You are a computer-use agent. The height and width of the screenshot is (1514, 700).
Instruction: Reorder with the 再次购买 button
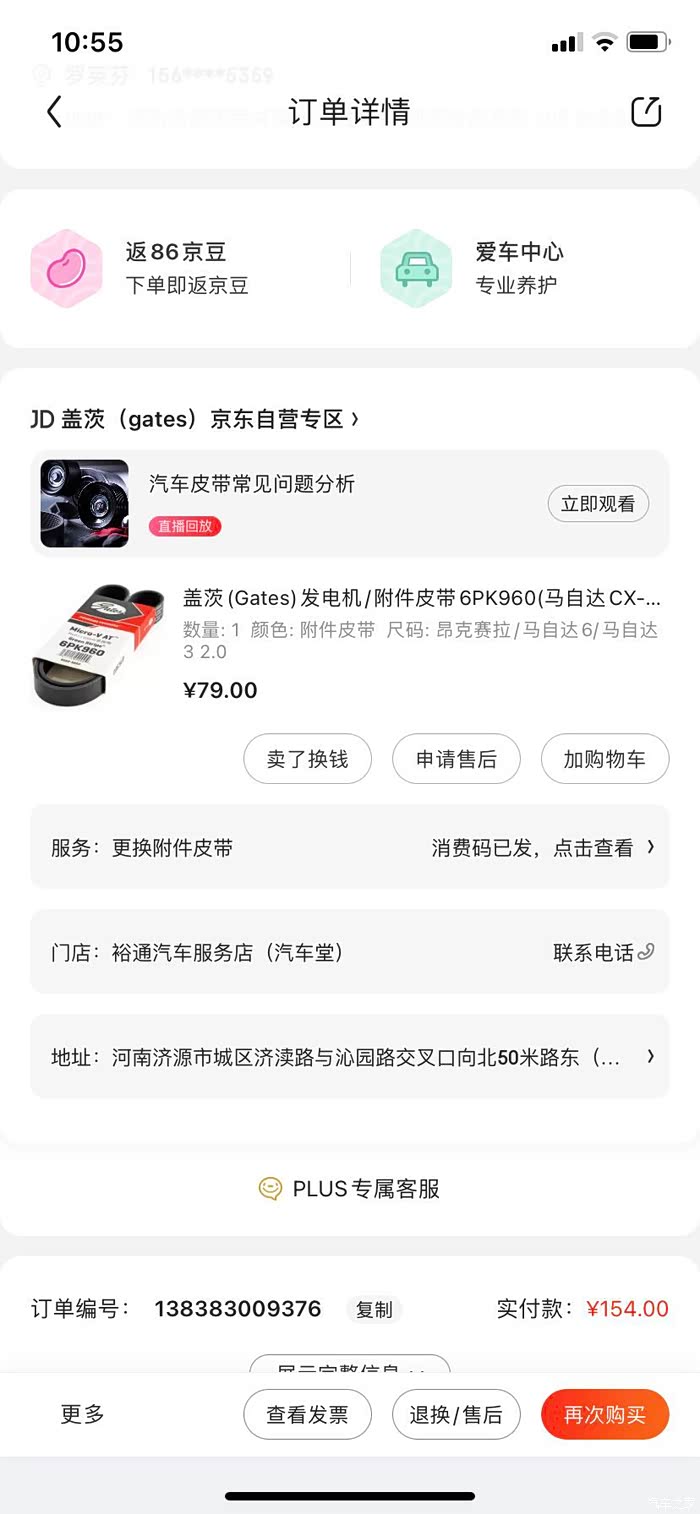[x=604, y=1415]
